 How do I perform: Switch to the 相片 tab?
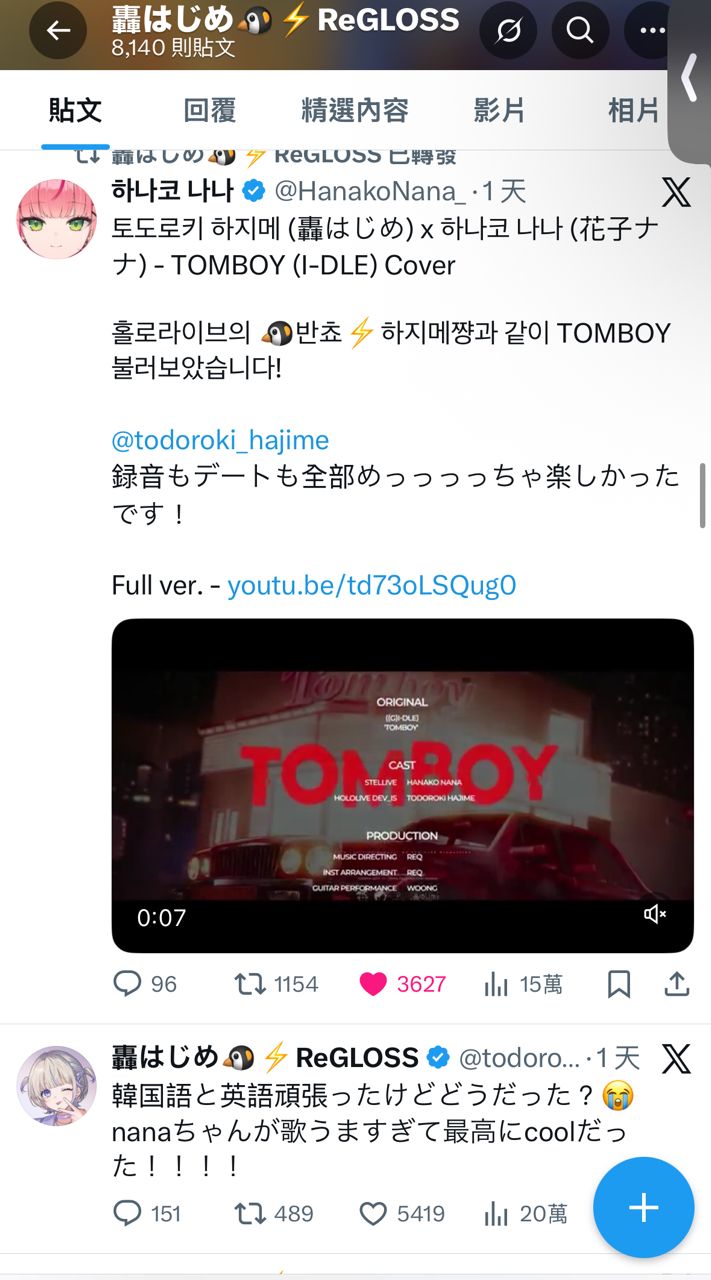point(634,110)
